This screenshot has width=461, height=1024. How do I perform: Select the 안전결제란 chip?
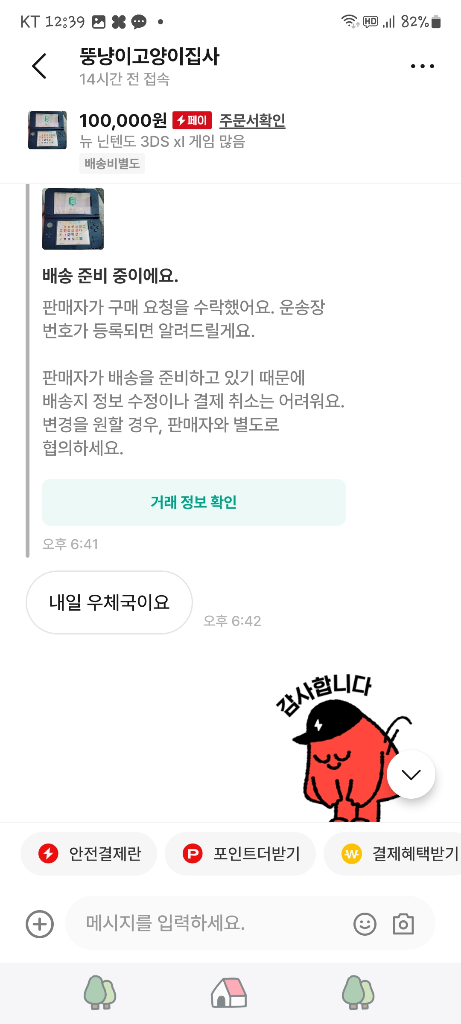(x=89, y=854)
